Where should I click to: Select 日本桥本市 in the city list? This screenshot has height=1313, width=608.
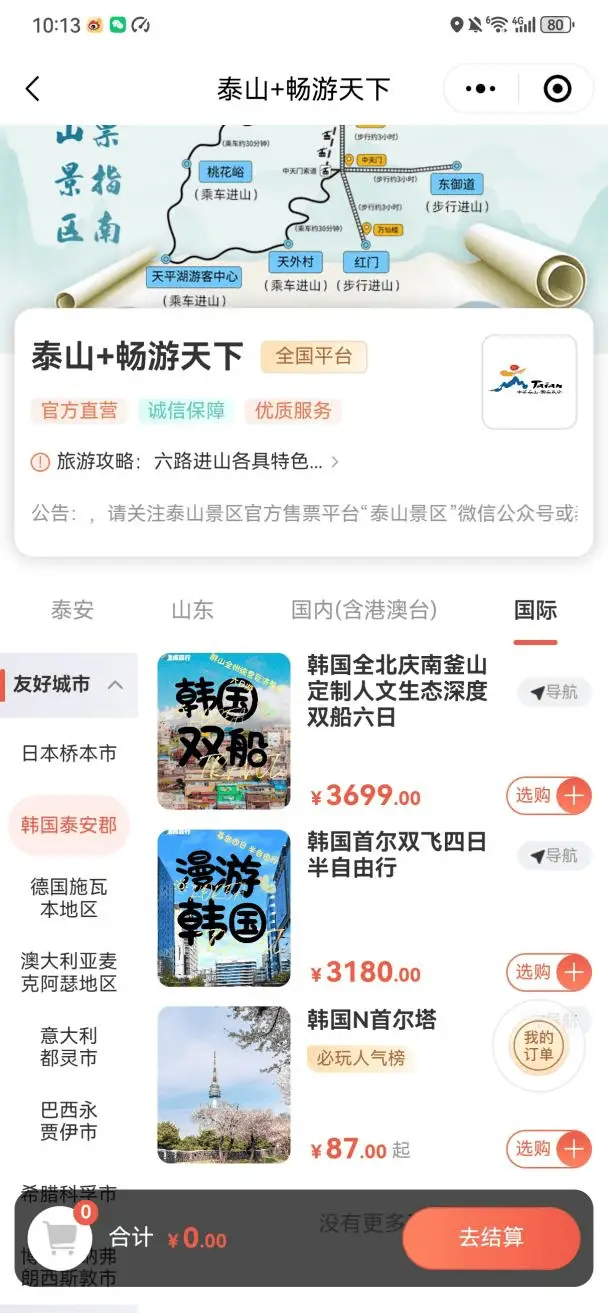(x=69, y=753)
